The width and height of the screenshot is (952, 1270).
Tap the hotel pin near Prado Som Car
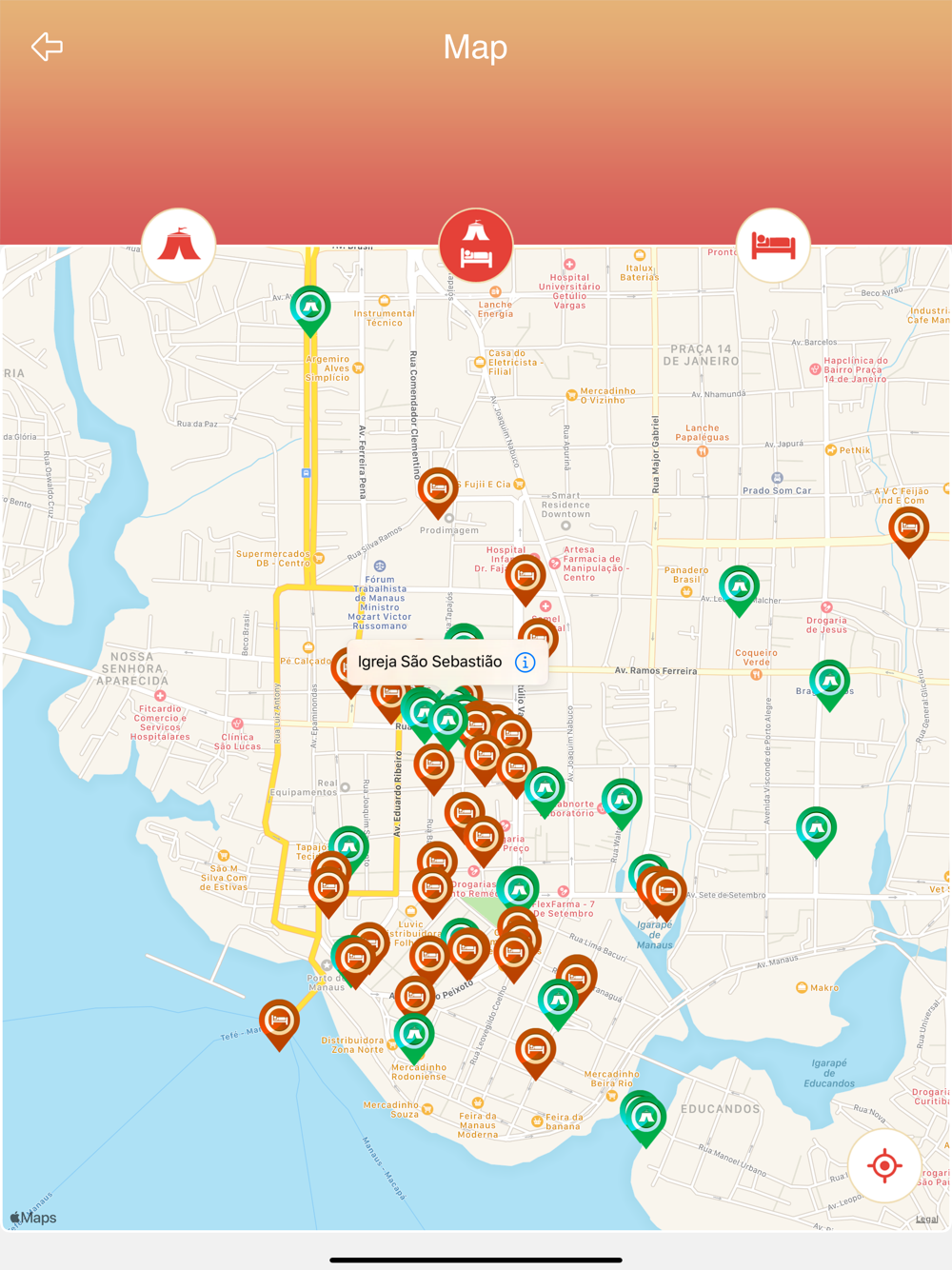909,531
